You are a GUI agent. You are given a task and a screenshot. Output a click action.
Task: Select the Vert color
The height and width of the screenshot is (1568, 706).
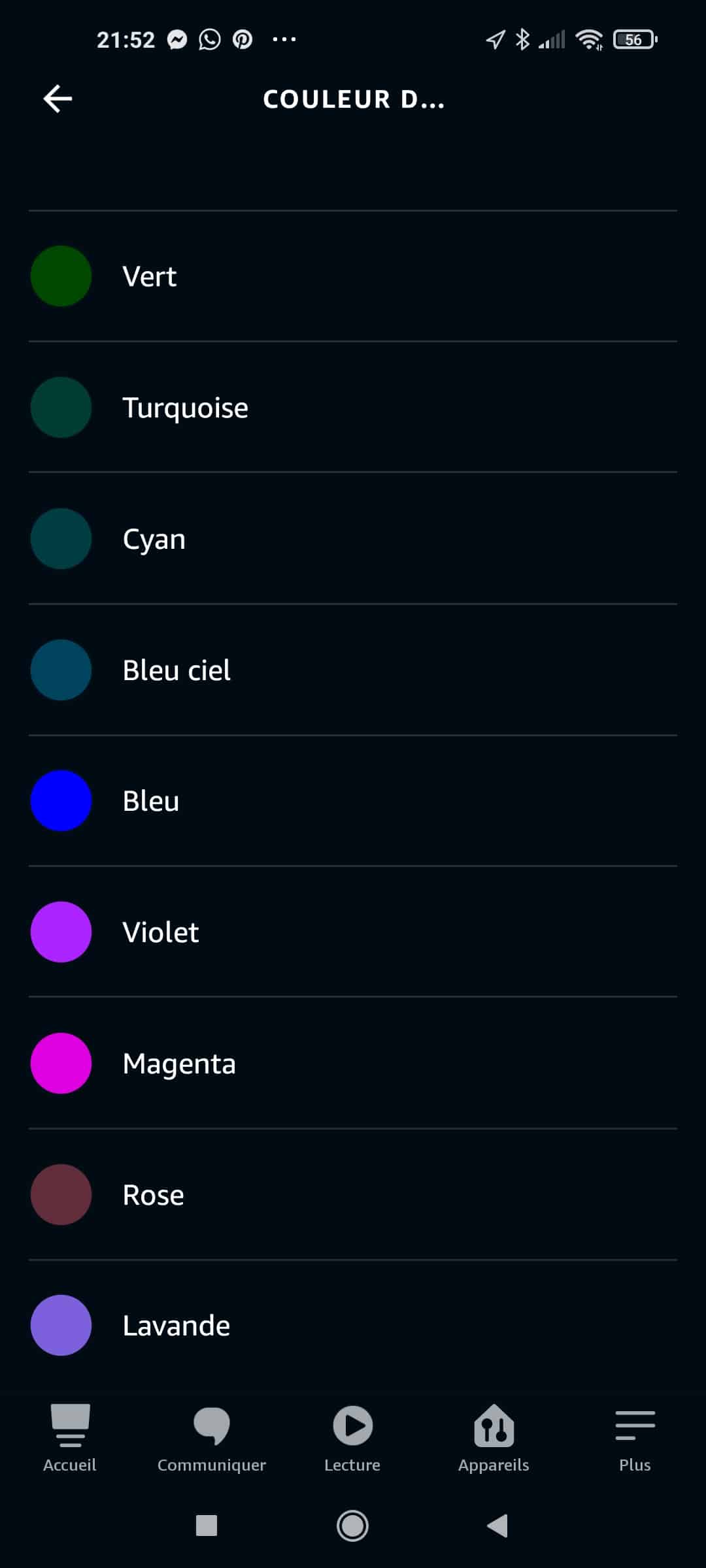point(353,276)
